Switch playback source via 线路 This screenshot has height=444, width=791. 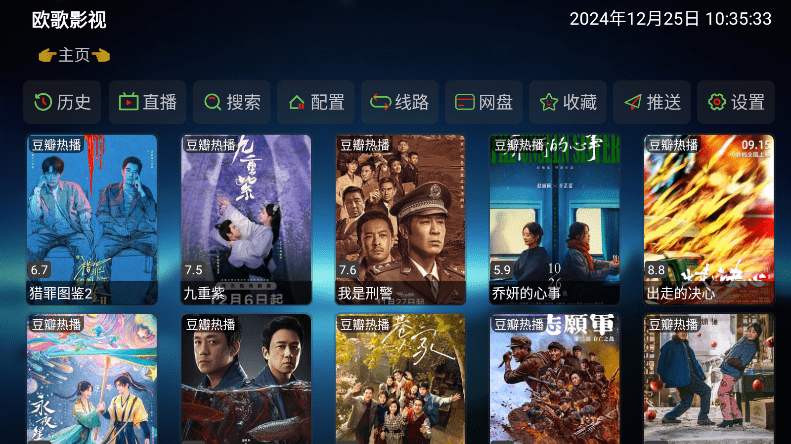point(399,102)
